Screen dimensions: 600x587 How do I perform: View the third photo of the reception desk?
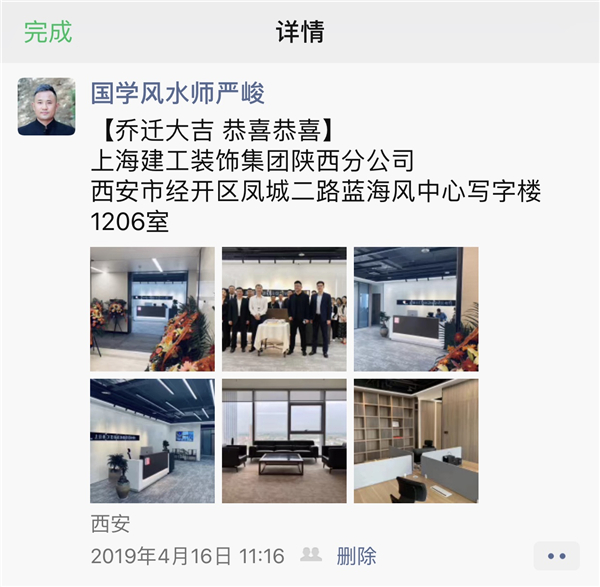(416, 309)
